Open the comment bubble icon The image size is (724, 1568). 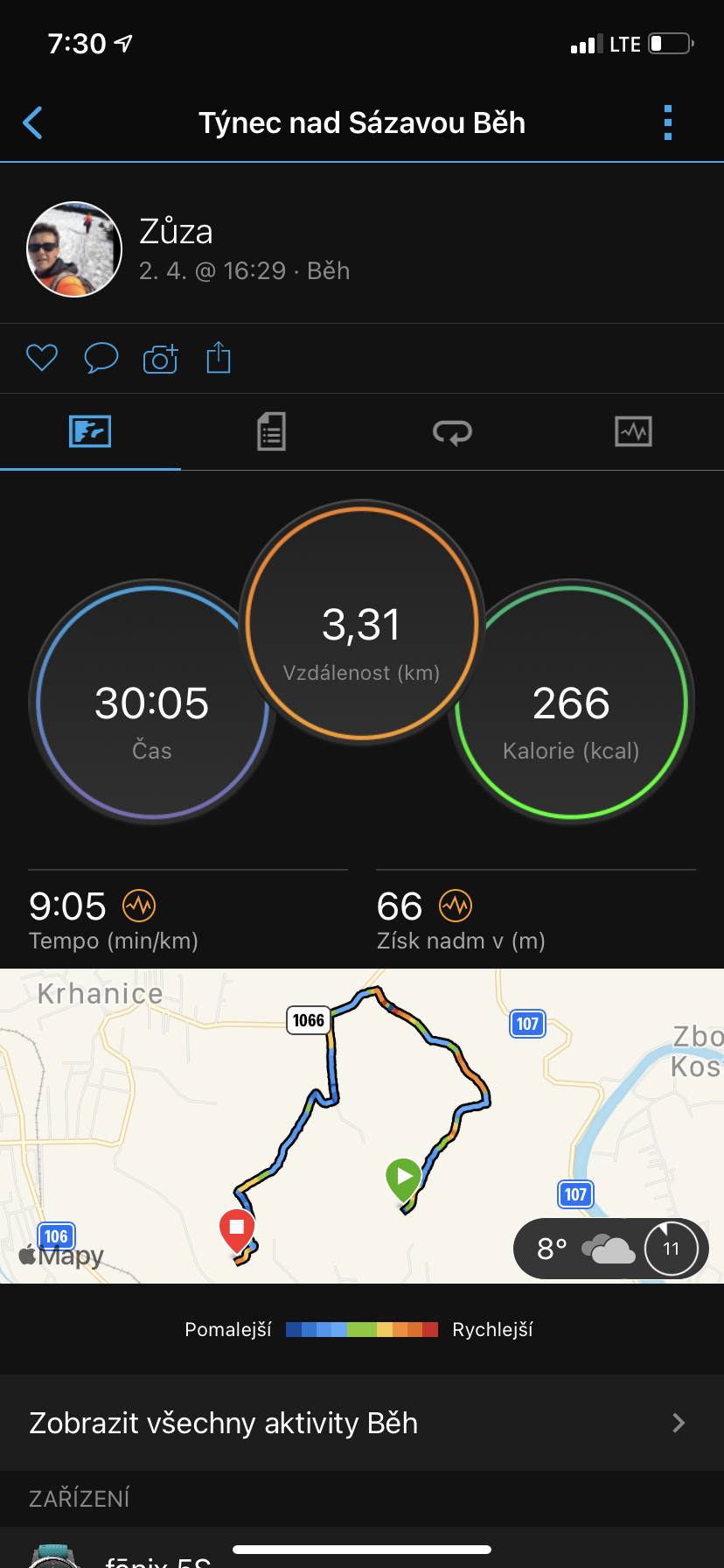tap(101, 358)
